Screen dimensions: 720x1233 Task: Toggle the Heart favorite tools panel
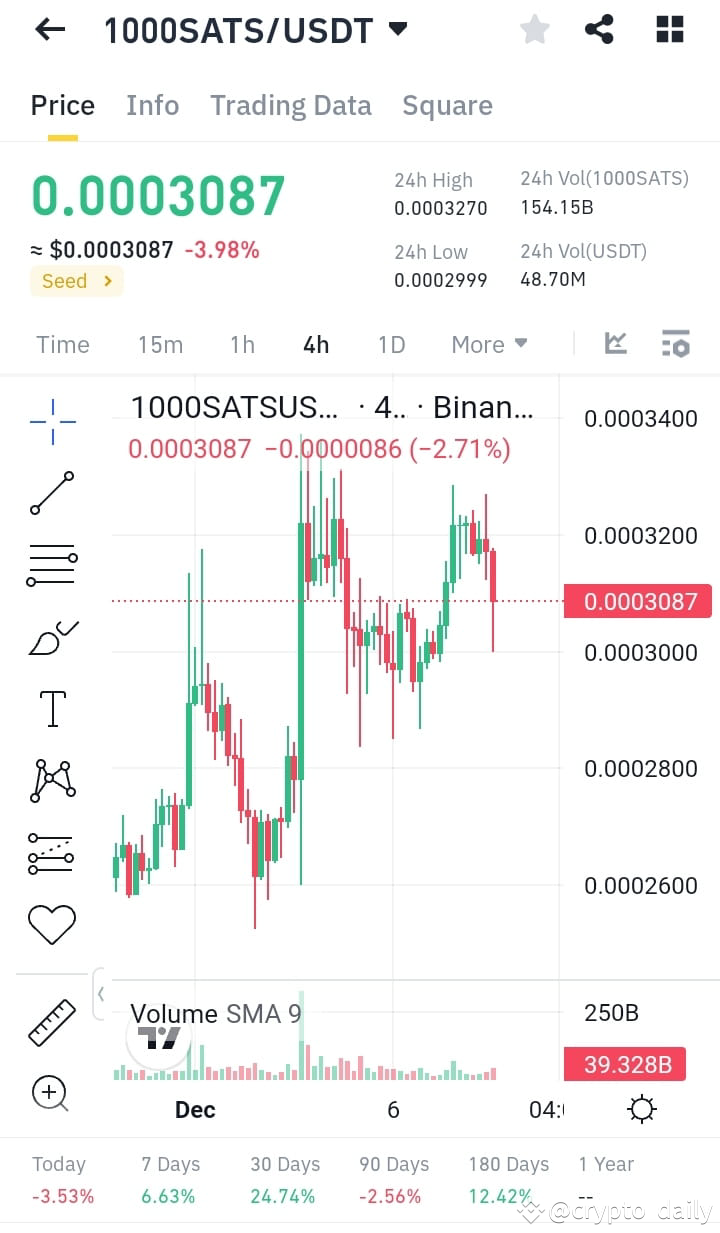51,925
